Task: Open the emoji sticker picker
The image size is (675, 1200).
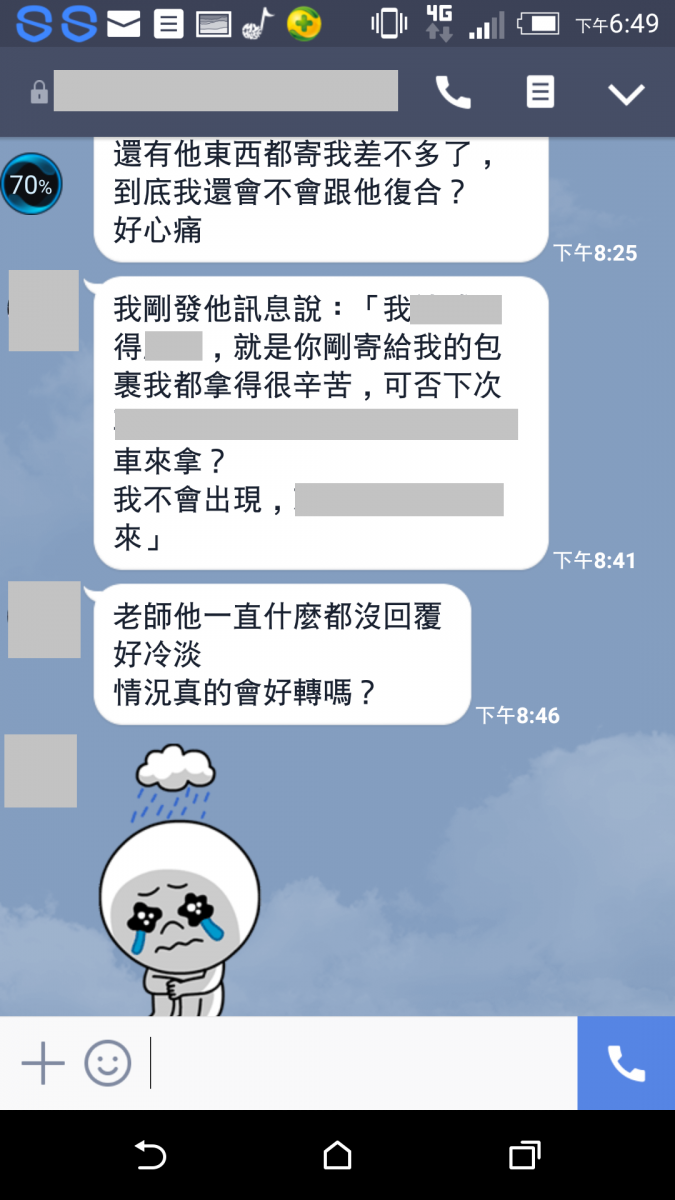Action: pos(108,1063)
